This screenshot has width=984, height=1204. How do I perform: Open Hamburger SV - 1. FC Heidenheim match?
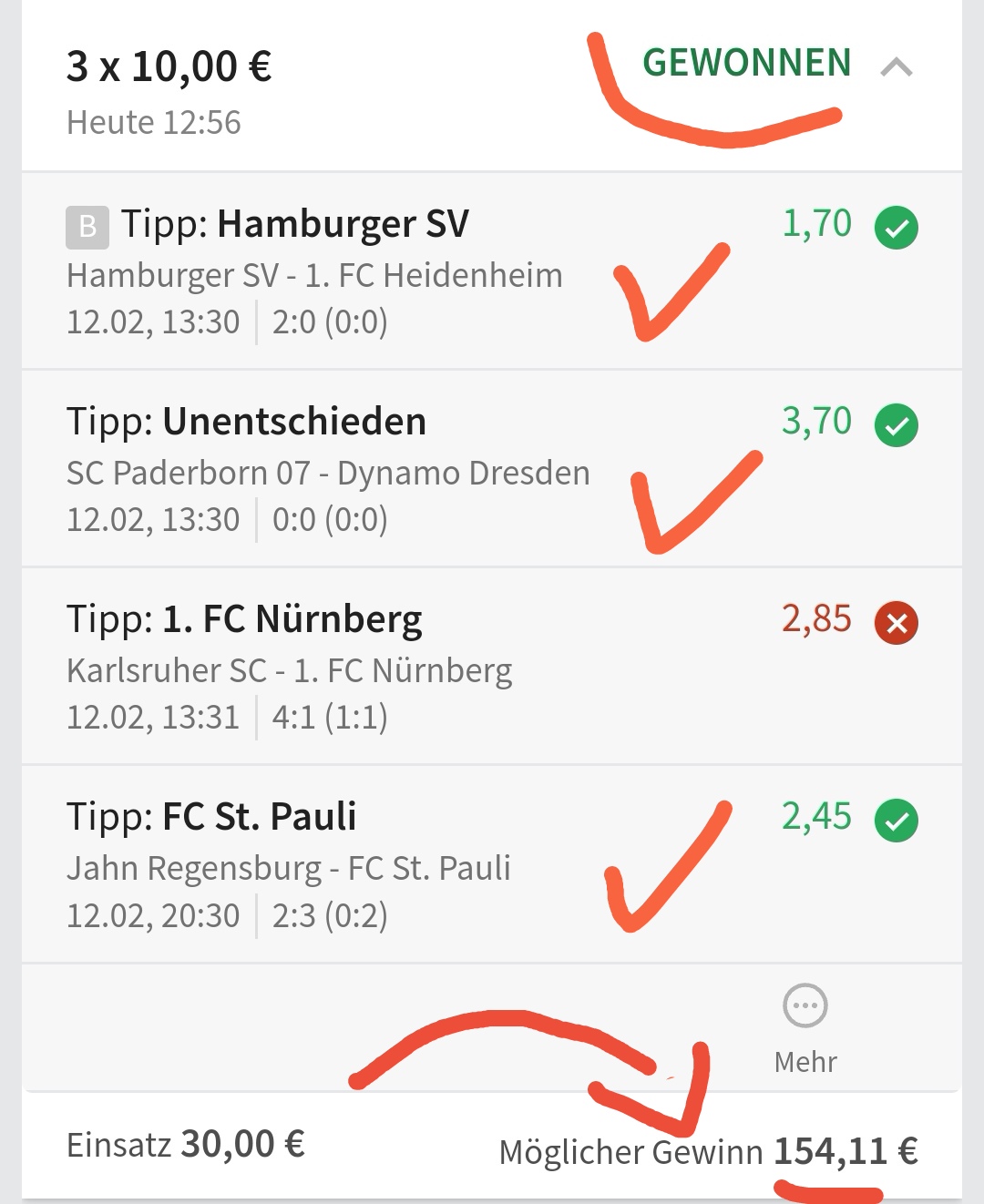click(314, 275)
